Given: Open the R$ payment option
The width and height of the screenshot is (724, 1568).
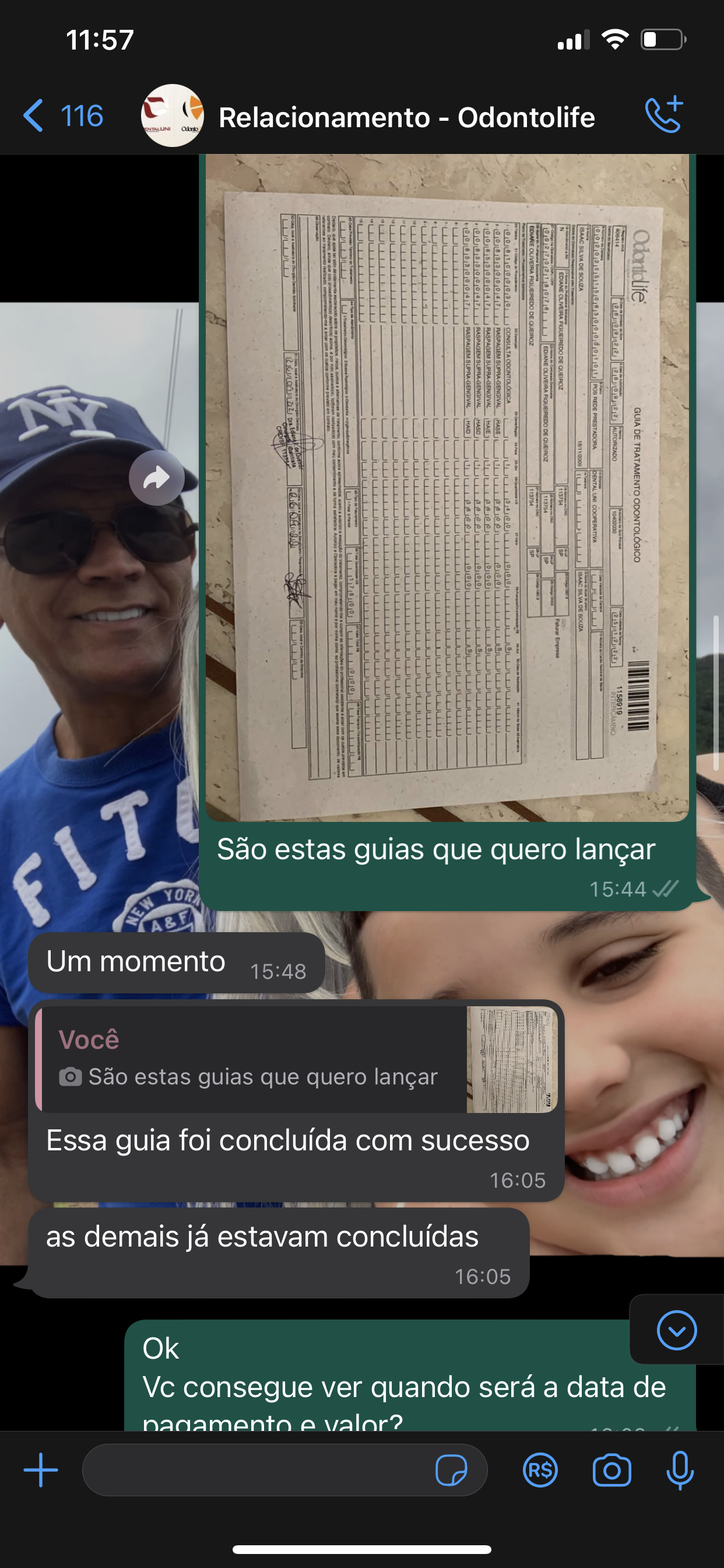Looking at the screenshot, I should (540, 1470).
